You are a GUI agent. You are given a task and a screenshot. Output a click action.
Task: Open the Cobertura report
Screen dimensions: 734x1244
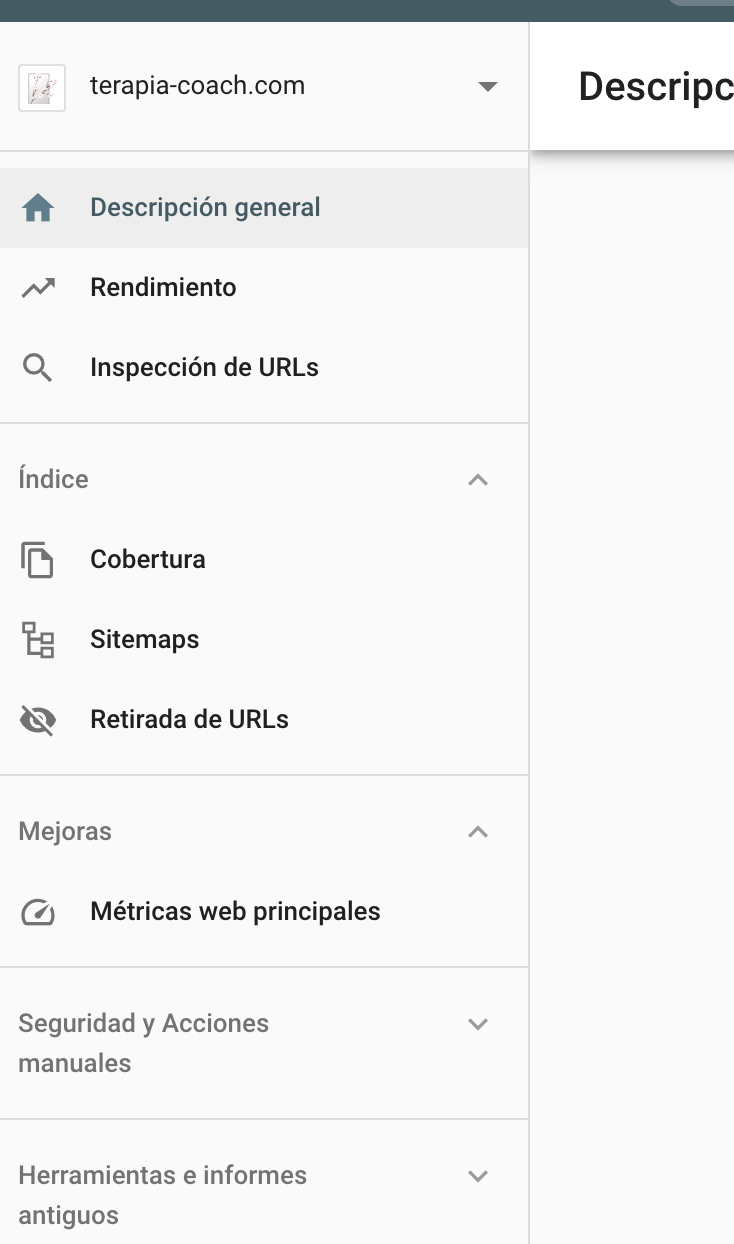(x=264, y=560)
